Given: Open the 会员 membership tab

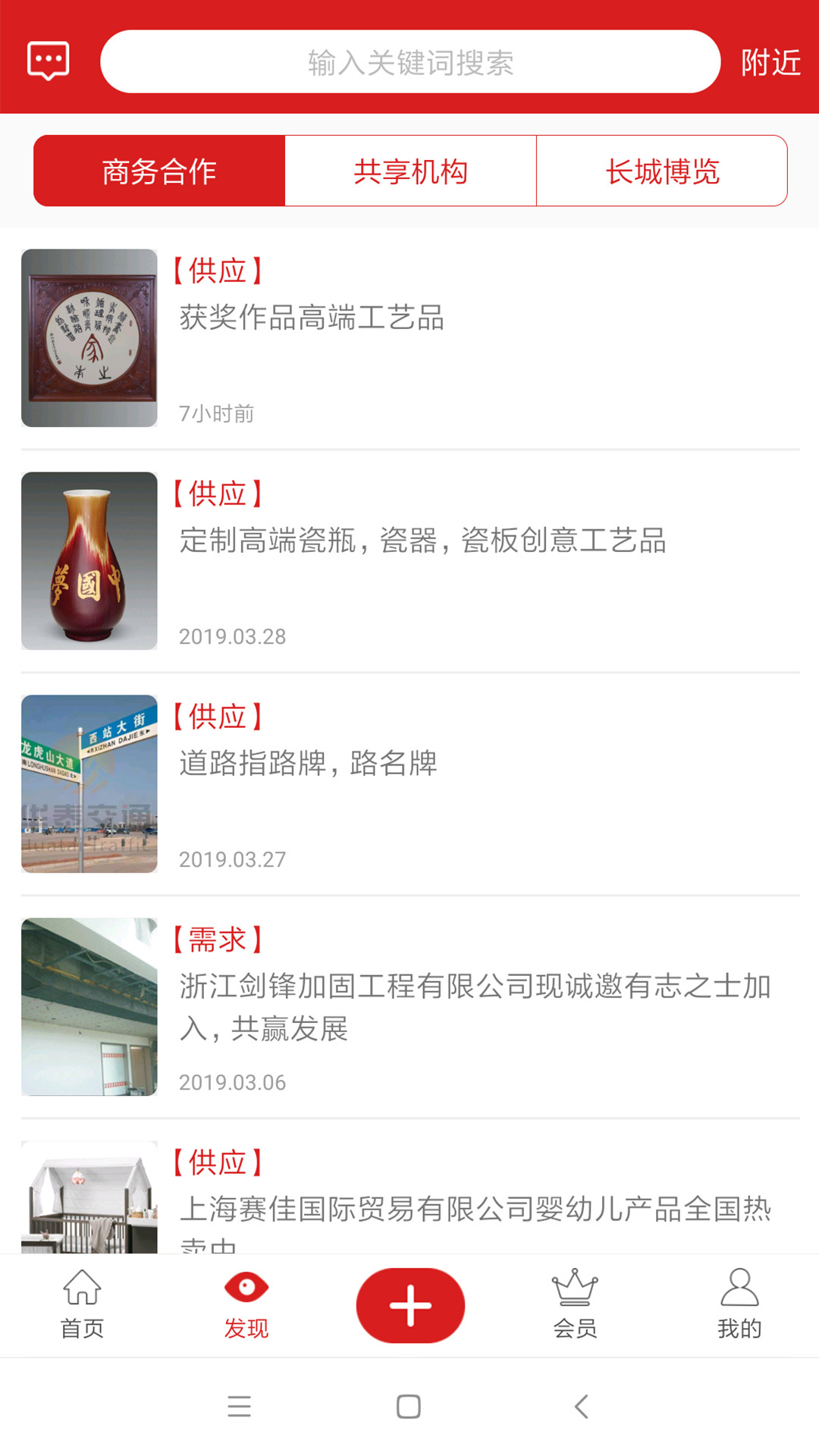Looking at the screenshot, I should pos(575,1304).
